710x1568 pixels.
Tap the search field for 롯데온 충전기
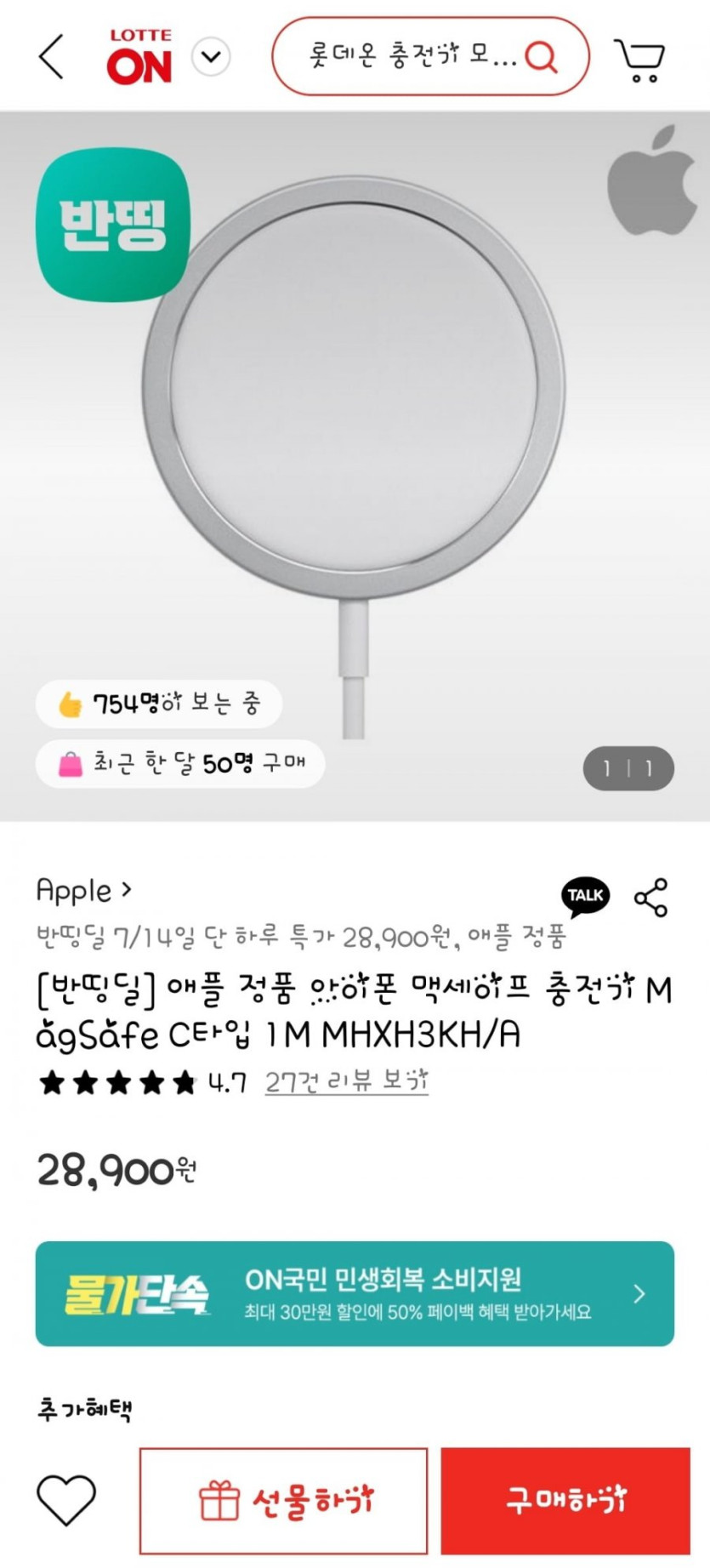pos(412,57)
